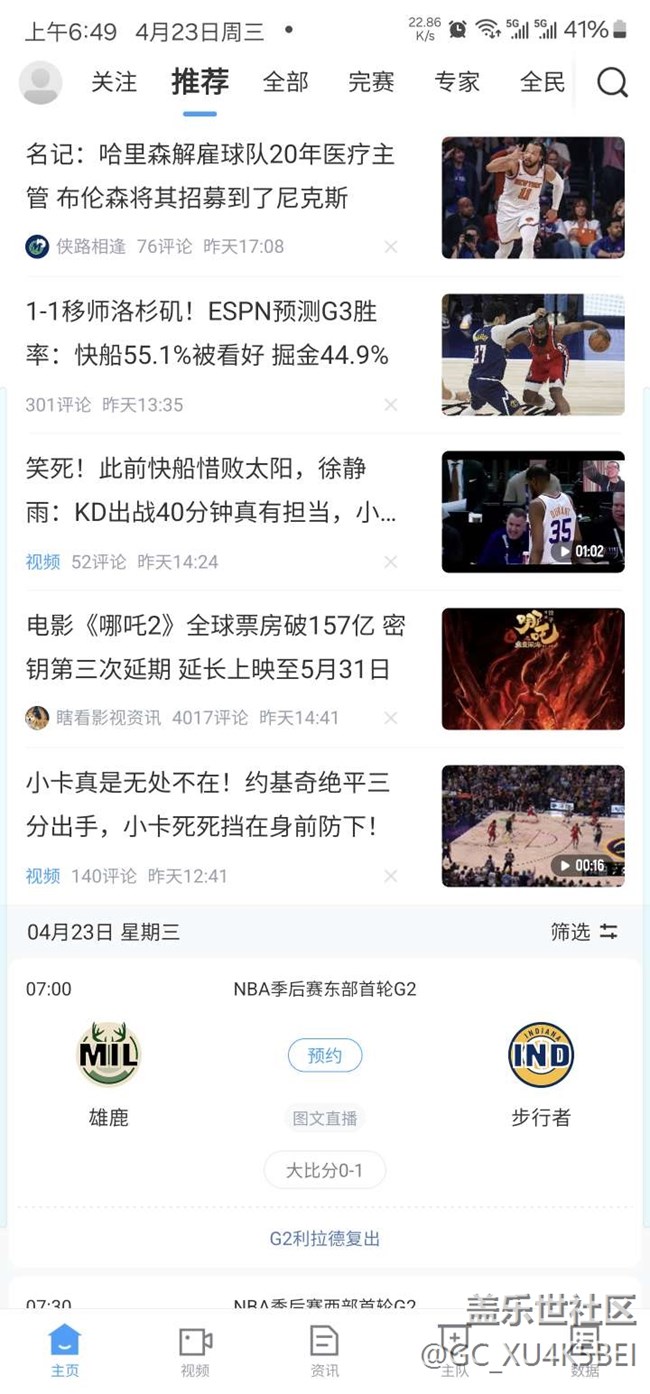Play the 小卡真是无处不在 video
The image size is (650, 1394).
point(533,826)
